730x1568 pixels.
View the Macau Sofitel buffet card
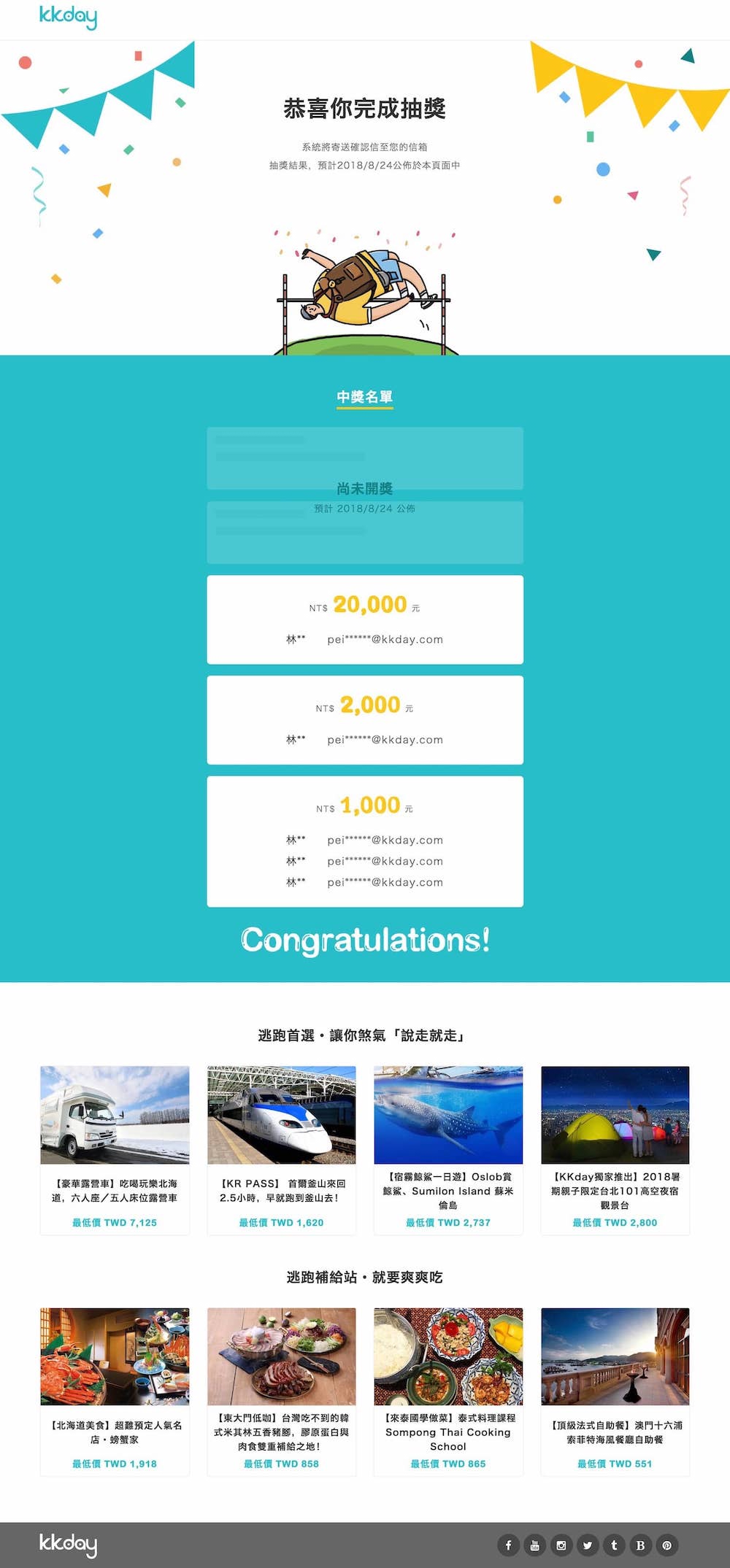pos(615,1391)
